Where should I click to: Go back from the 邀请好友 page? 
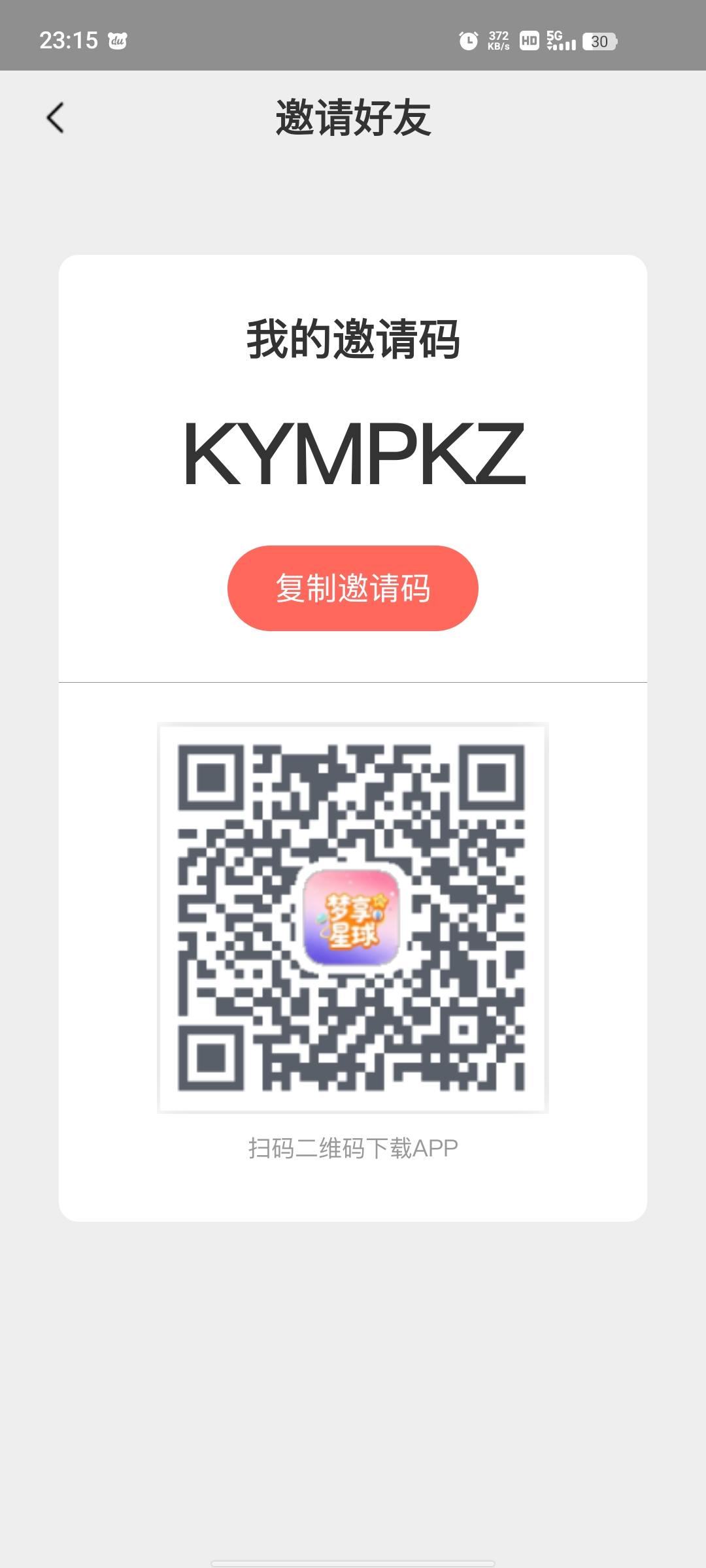(56, 118)
